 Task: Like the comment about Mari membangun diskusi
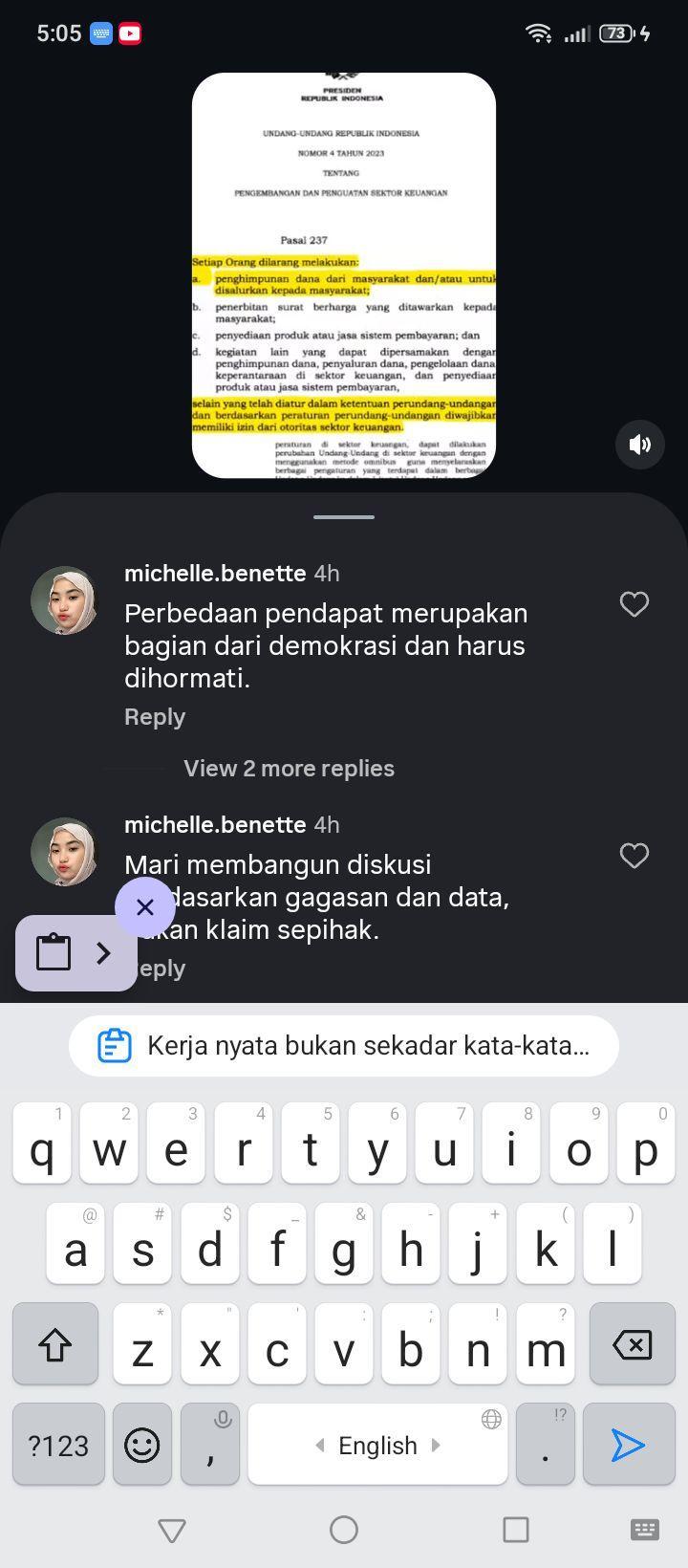(634, 856)
